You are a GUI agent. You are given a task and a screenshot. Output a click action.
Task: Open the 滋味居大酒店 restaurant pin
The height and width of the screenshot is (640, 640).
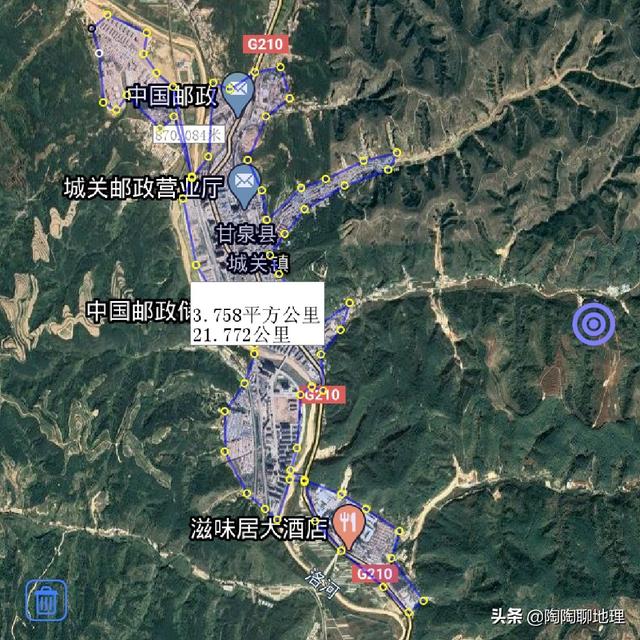coord(347,523)
